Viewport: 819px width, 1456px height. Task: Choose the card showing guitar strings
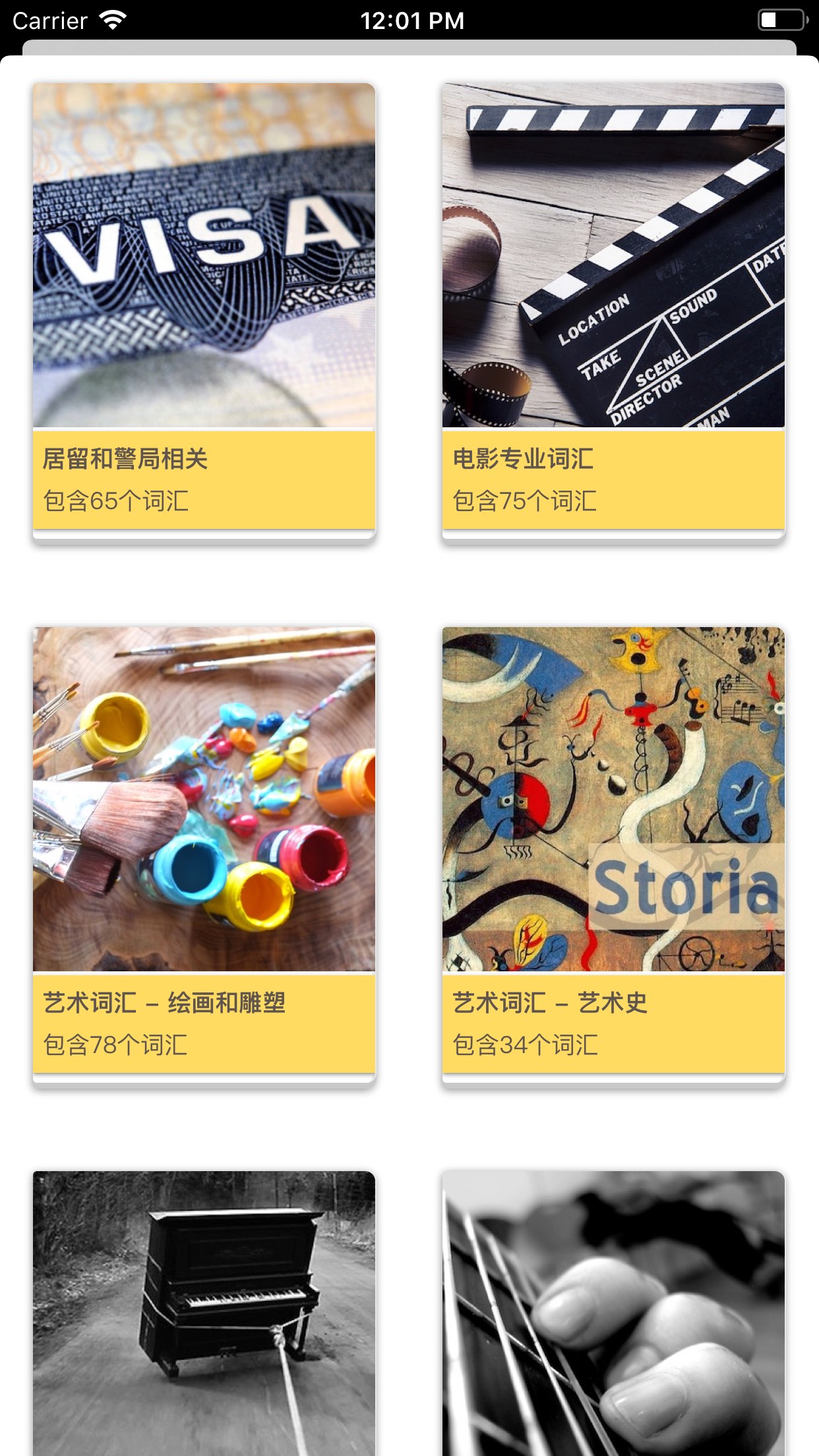coord(613,1314)
